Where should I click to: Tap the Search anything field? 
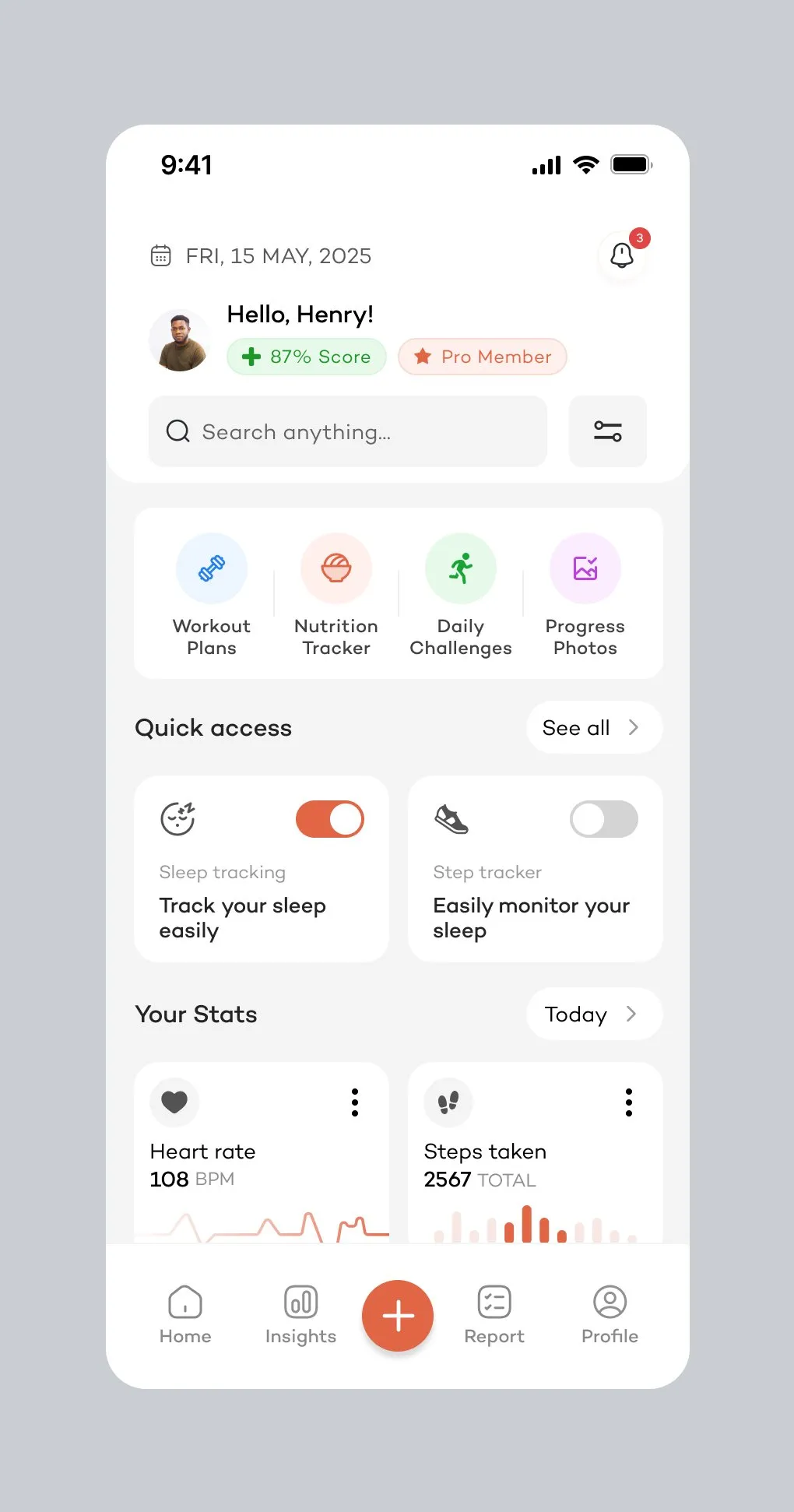pos(348,431)
